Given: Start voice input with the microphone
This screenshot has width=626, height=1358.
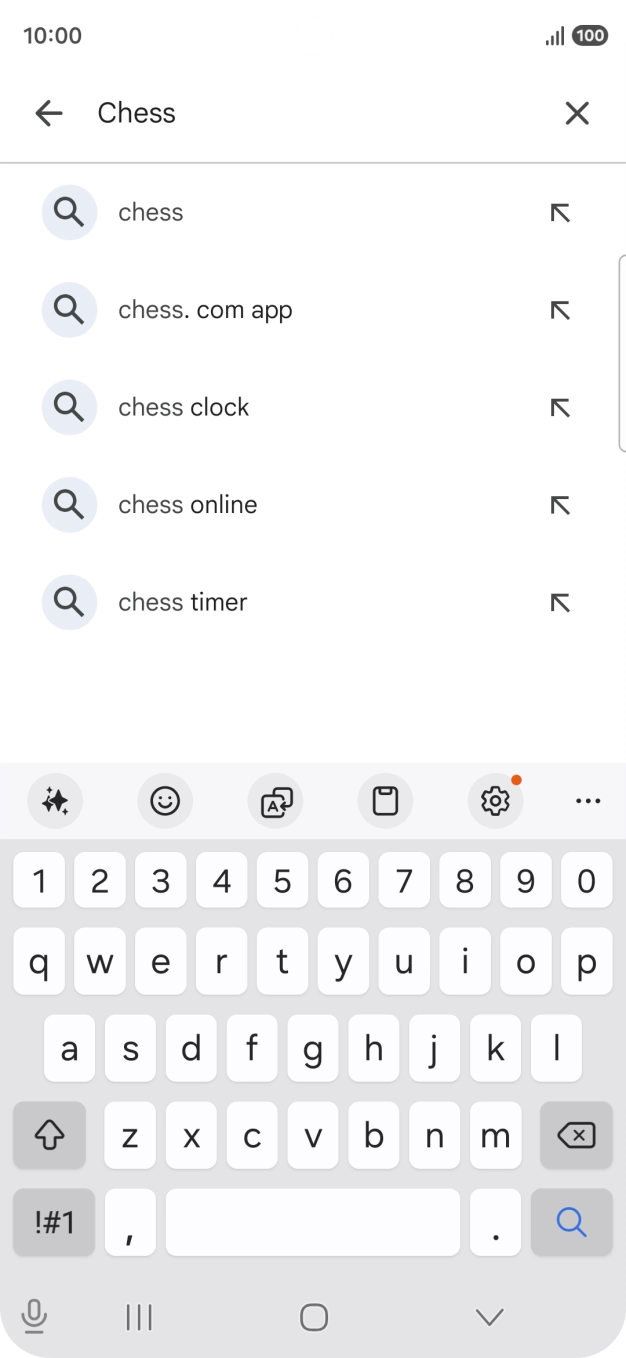Looking at the screenshot, I should [34, 1317].
